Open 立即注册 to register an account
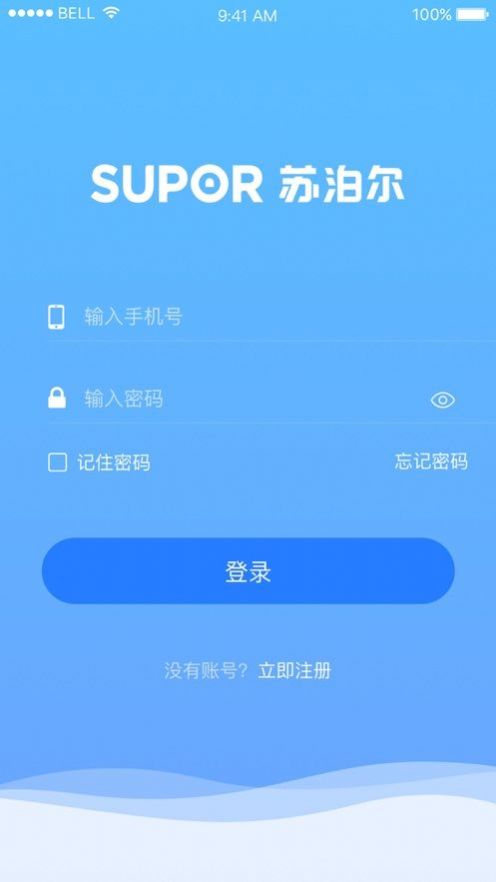The height and width of the screenshot is (882, 496). point(295,671)
